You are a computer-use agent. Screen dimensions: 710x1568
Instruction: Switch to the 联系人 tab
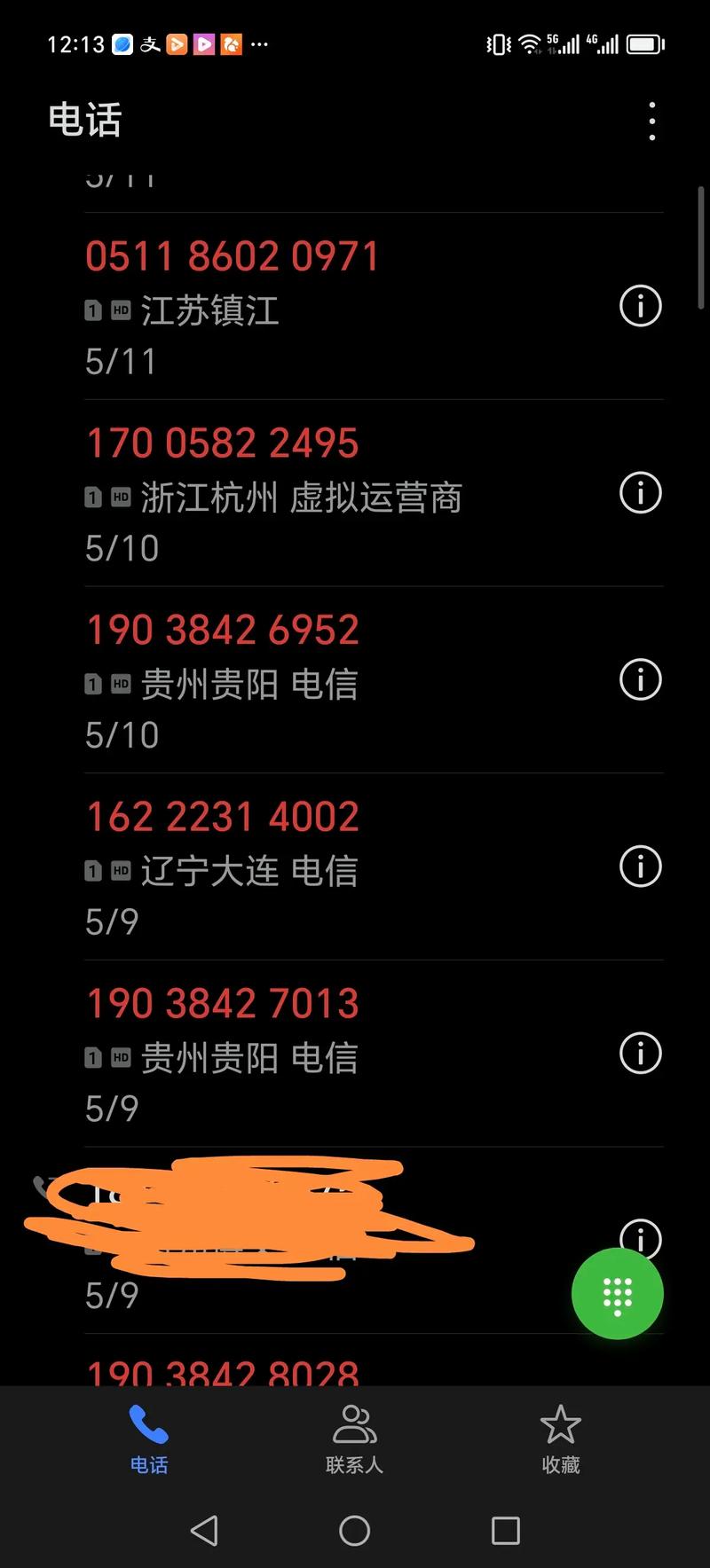click(354, 1439)
